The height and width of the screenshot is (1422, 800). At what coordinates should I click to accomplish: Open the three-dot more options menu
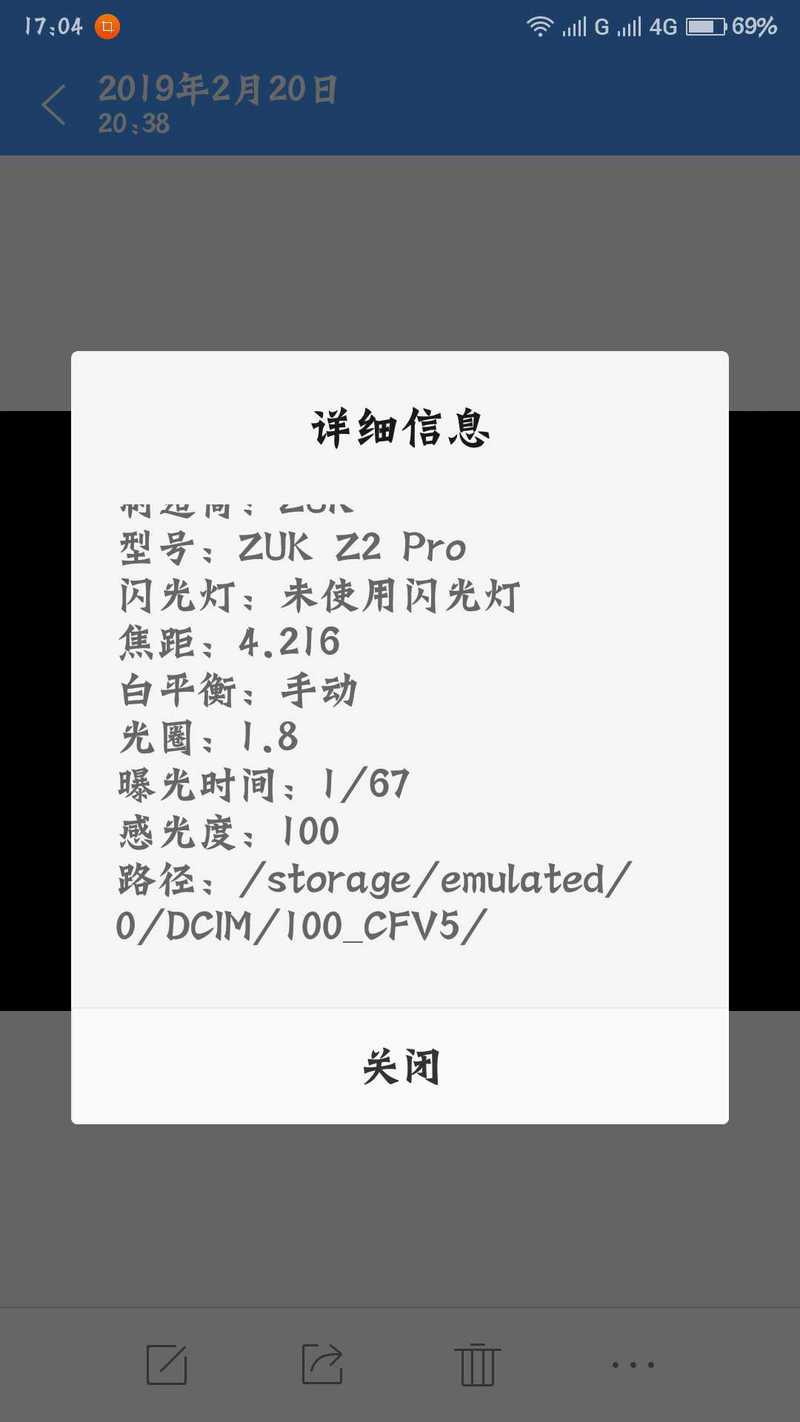633,1364
